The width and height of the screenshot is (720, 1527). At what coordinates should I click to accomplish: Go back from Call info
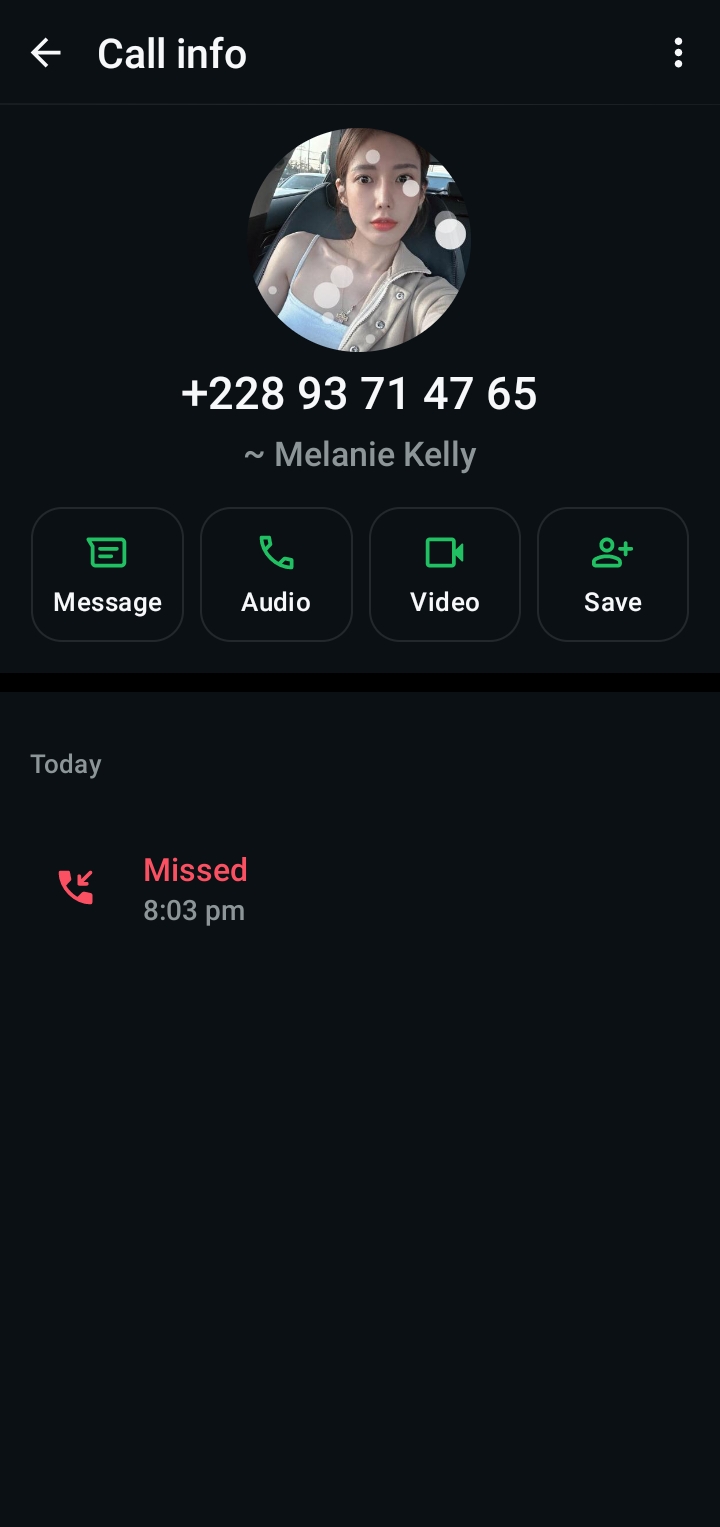46,53
